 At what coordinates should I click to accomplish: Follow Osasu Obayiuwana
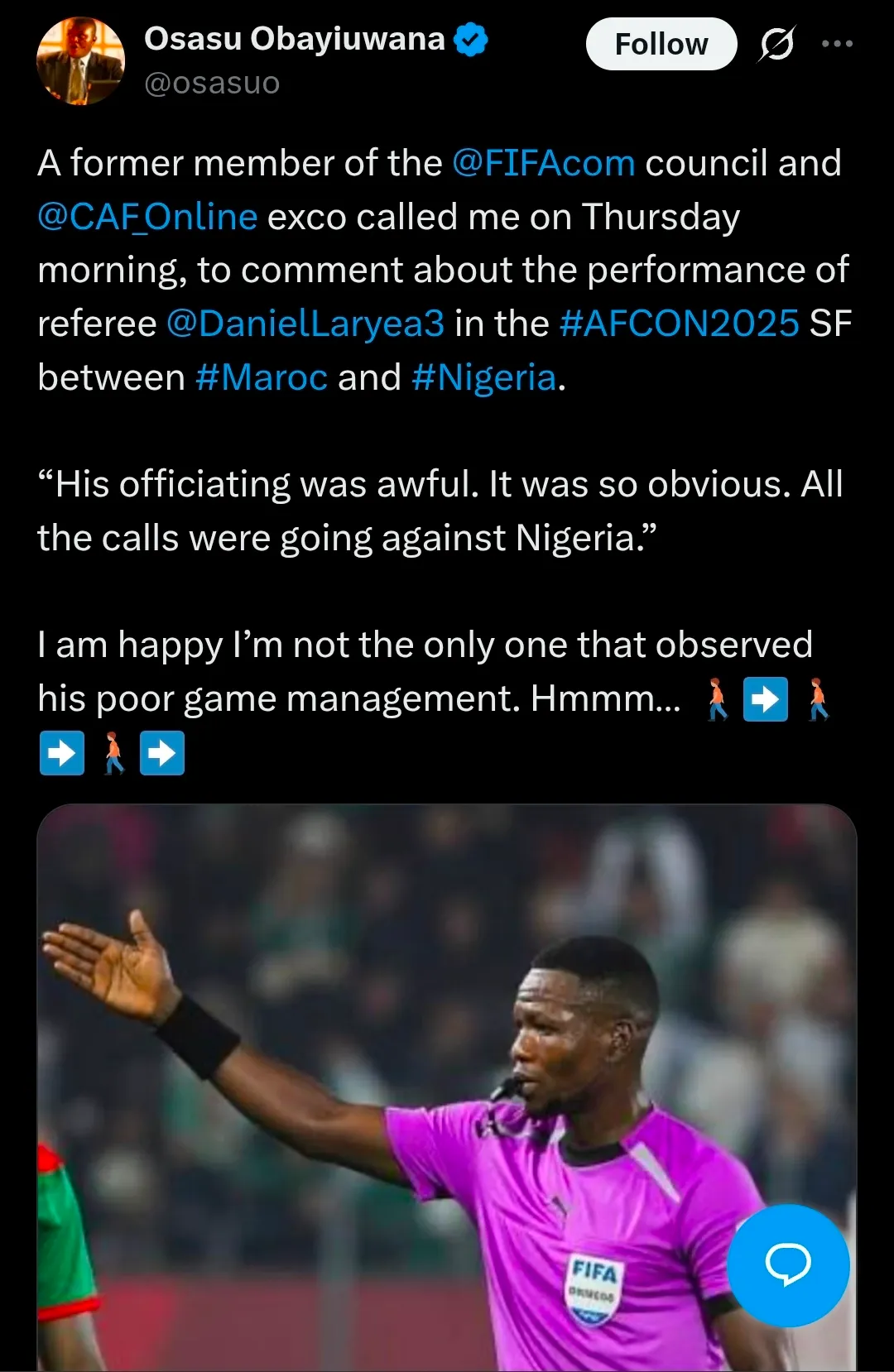[661, 44]
